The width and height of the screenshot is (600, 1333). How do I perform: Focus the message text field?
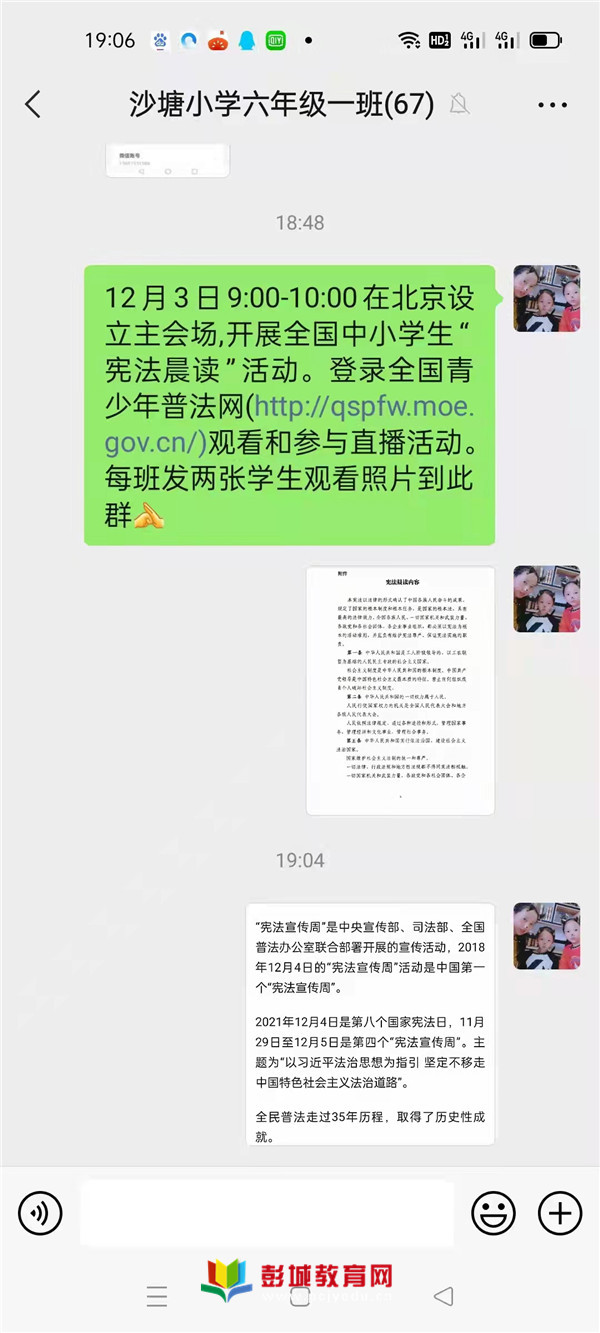(x=266, y=1214)
